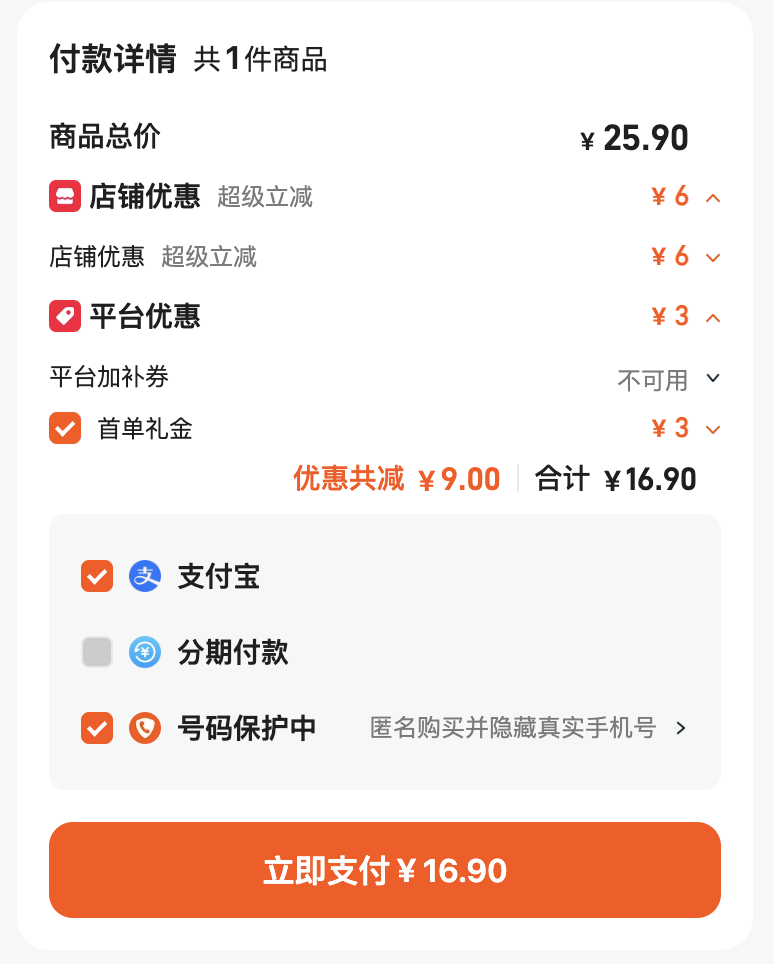Deselect the 支付宝 payment checkbox
Viewport: 774px width, 964px height.
point(97,576)
